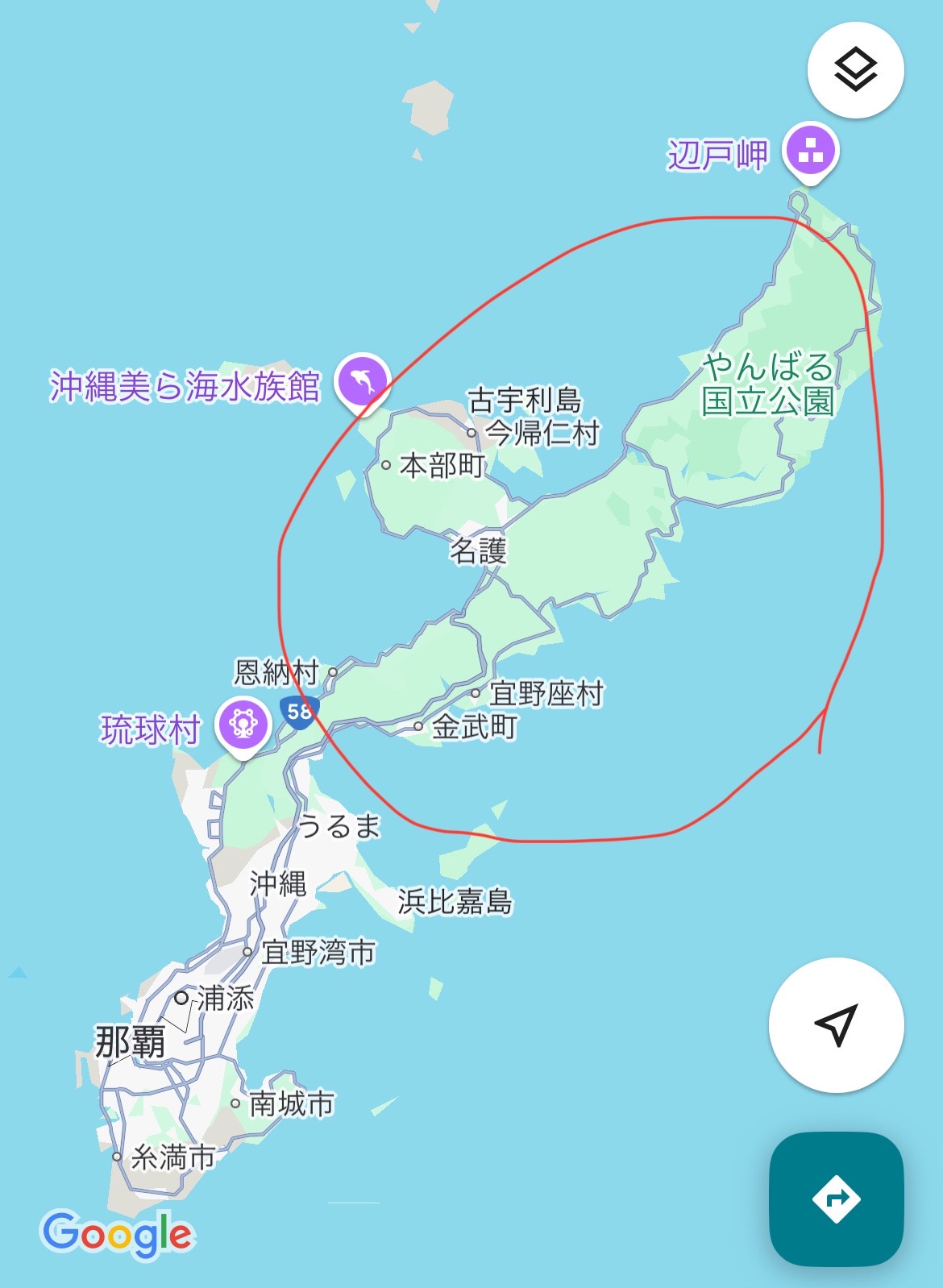Center map on my current location
943x1288 pixels.
tap(836, 1024)
